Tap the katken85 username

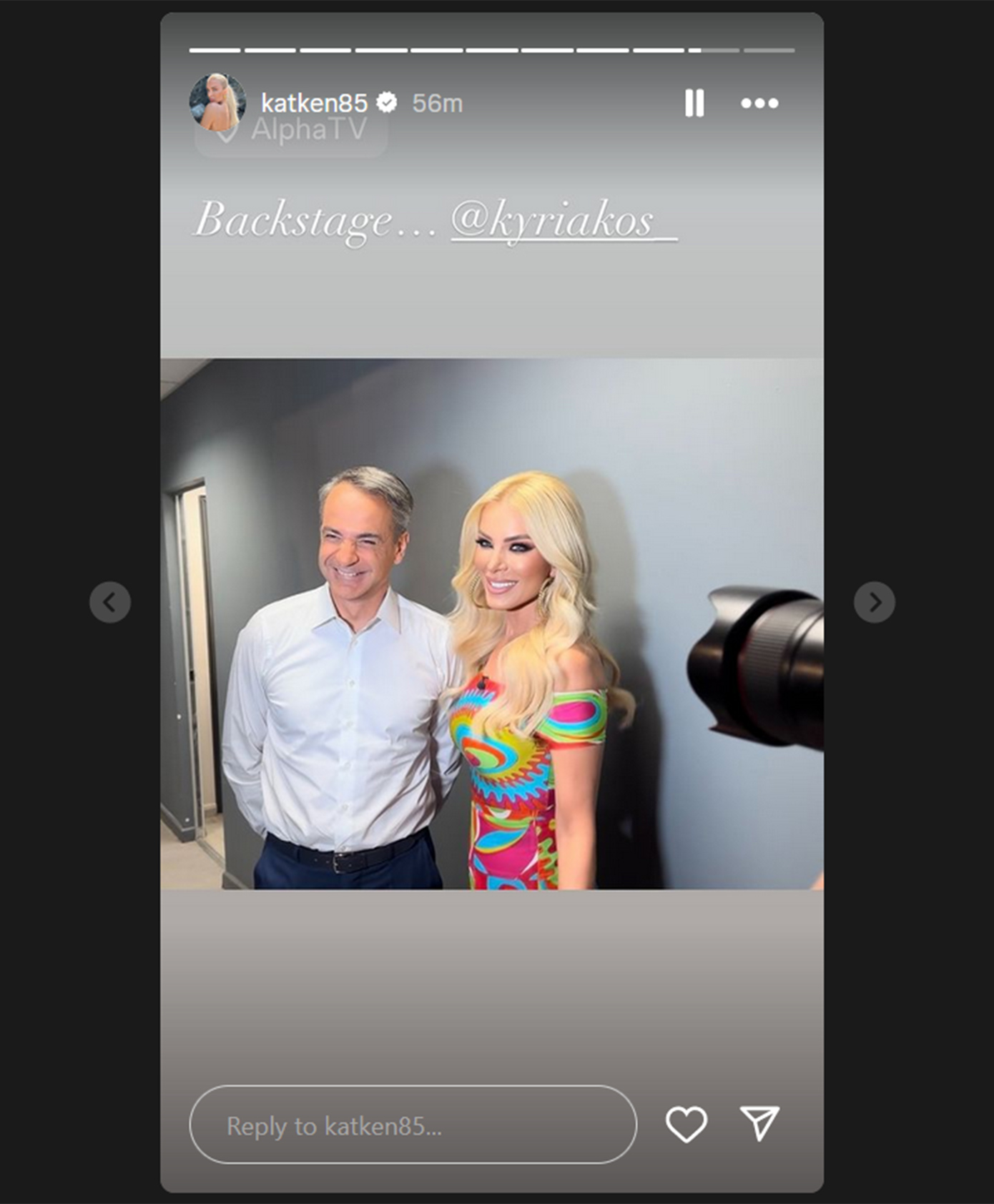coord(314,103)
